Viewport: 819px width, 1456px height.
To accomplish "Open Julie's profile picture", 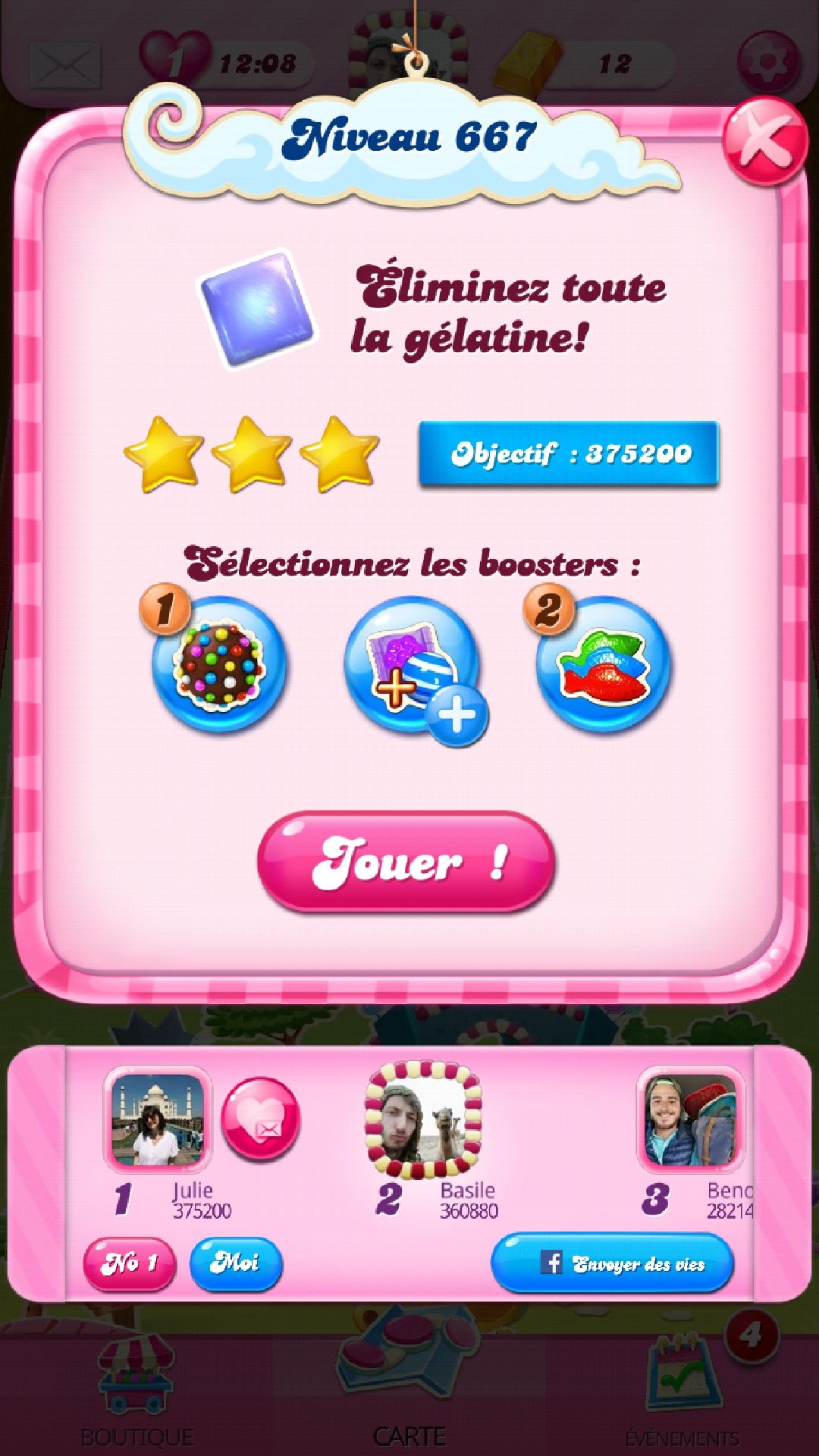I will [157, 1119].
